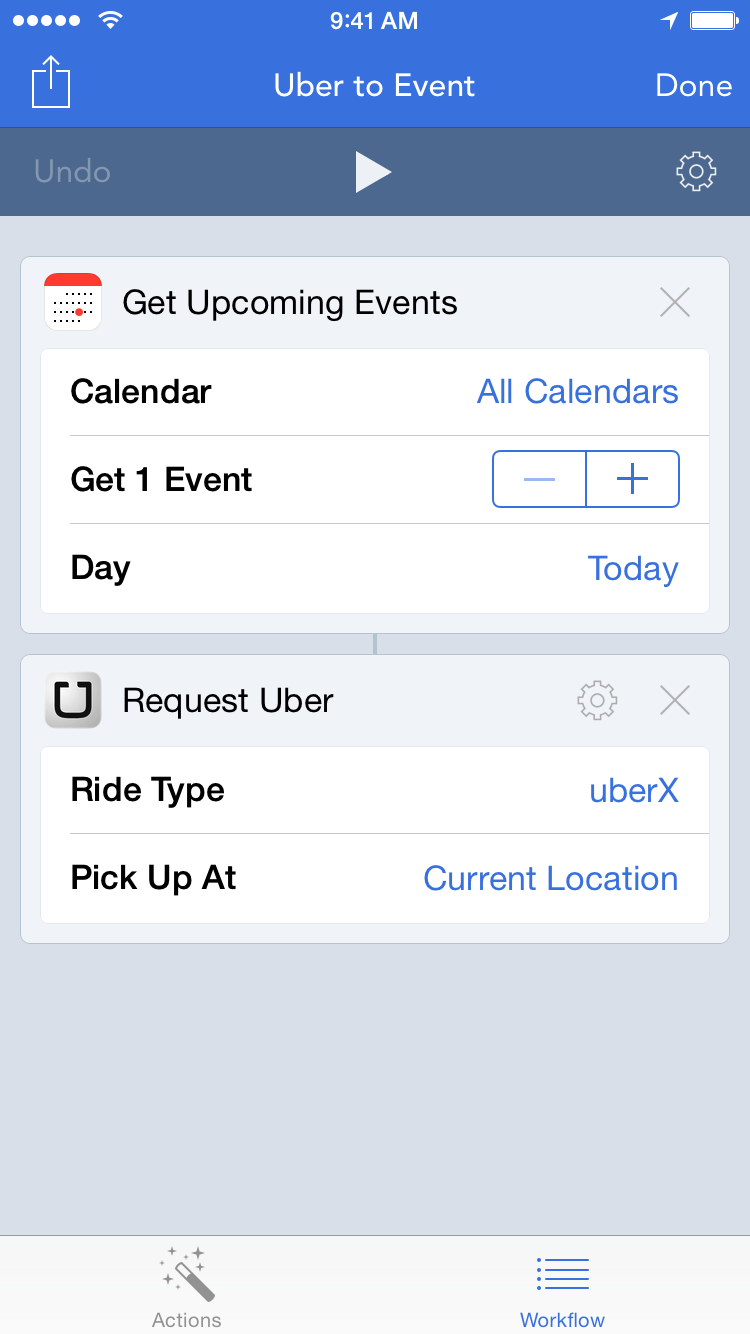Open the All Calendars selector
Screen dimensions: 750x1334
pos(577,392)
